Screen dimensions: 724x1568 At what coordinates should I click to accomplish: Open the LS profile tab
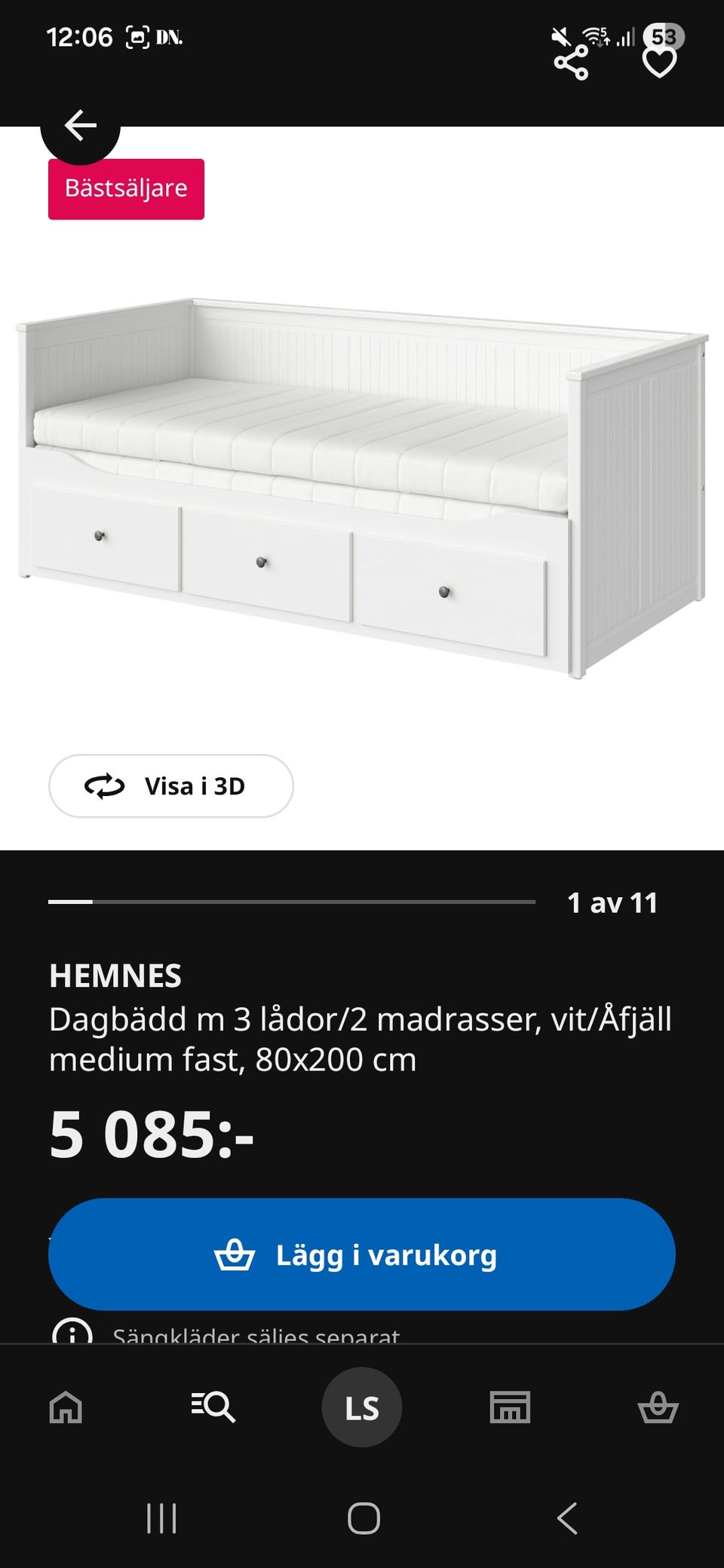[362, 1407]
